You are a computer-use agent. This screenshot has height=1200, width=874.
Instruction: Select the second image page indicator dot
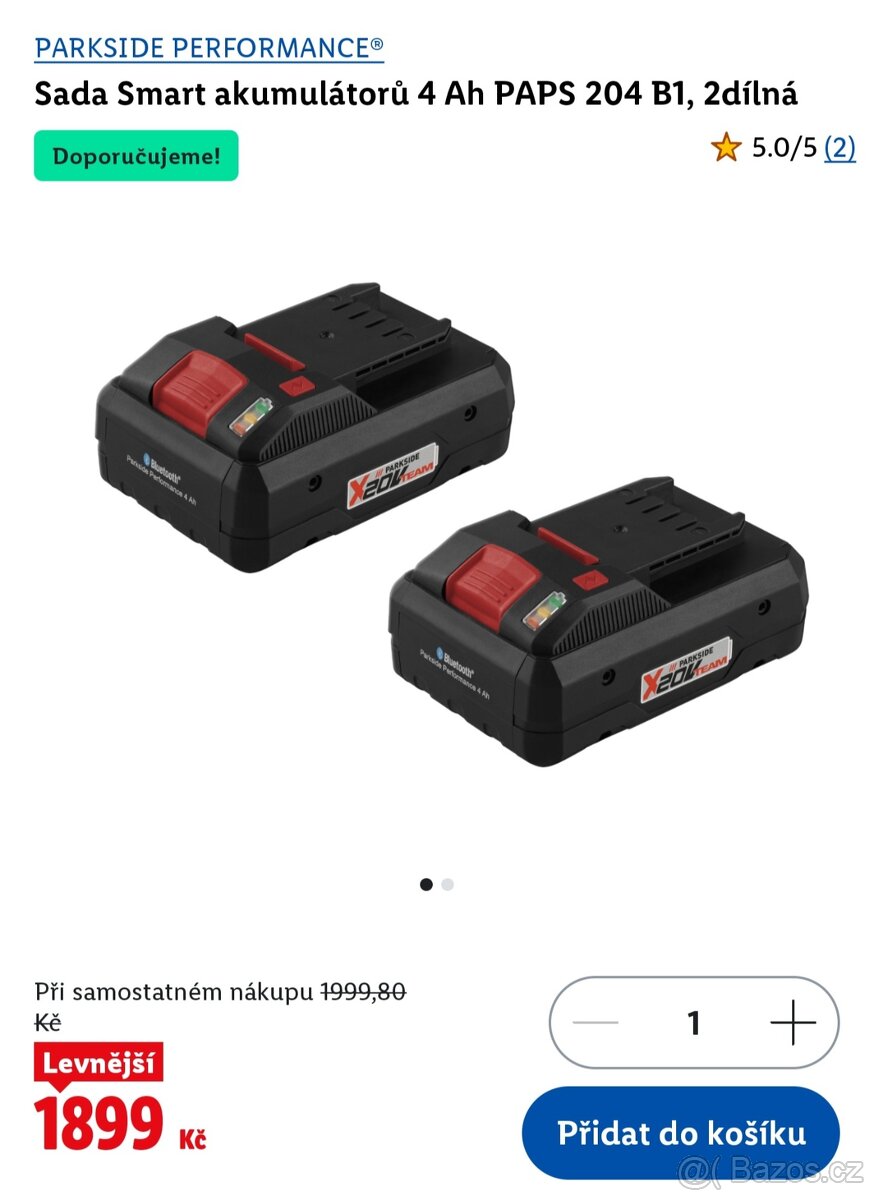tap(448, 884)
